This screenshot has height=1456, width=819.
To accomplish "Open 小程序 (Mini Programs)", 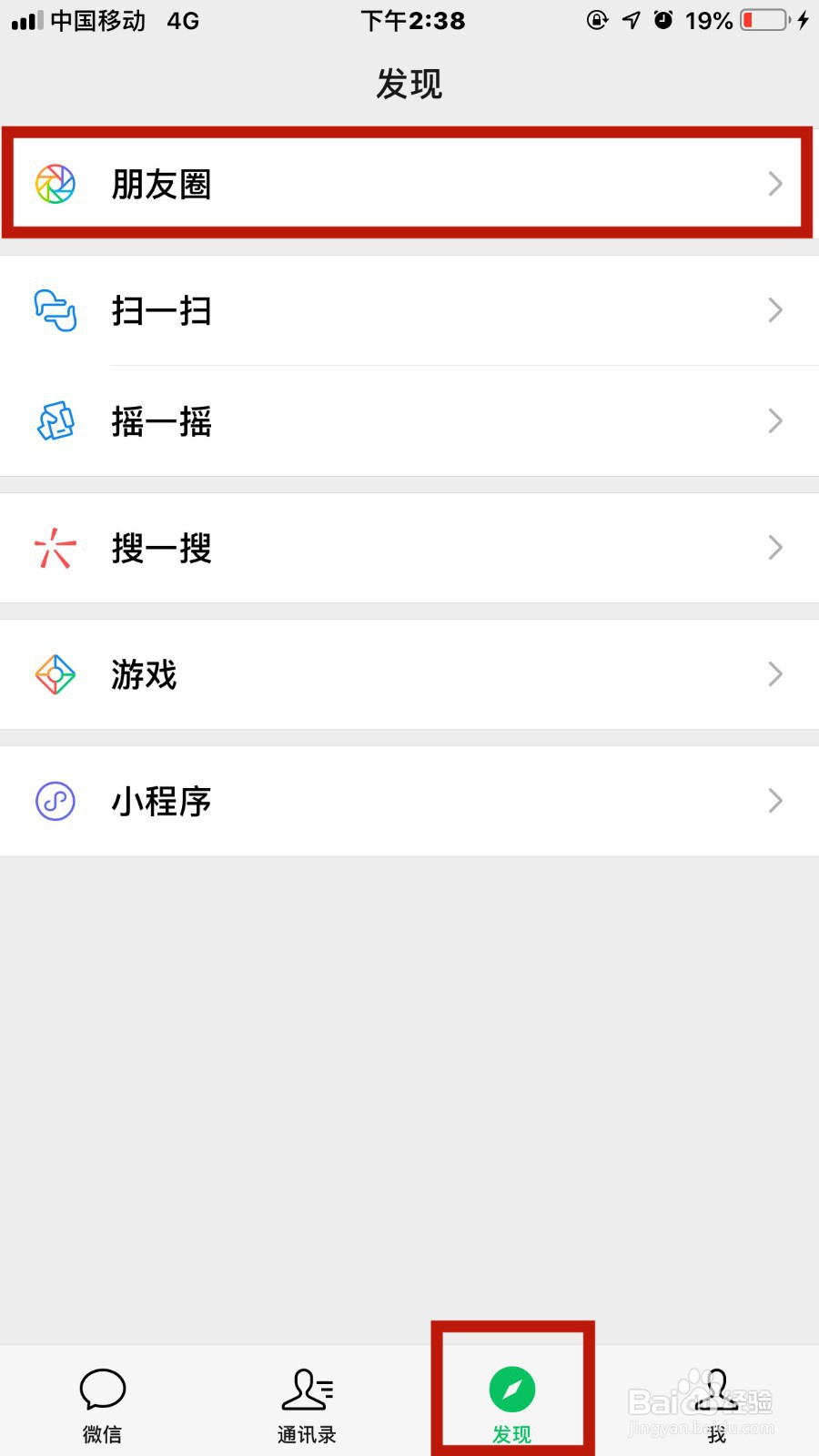I will coord(409,801).
